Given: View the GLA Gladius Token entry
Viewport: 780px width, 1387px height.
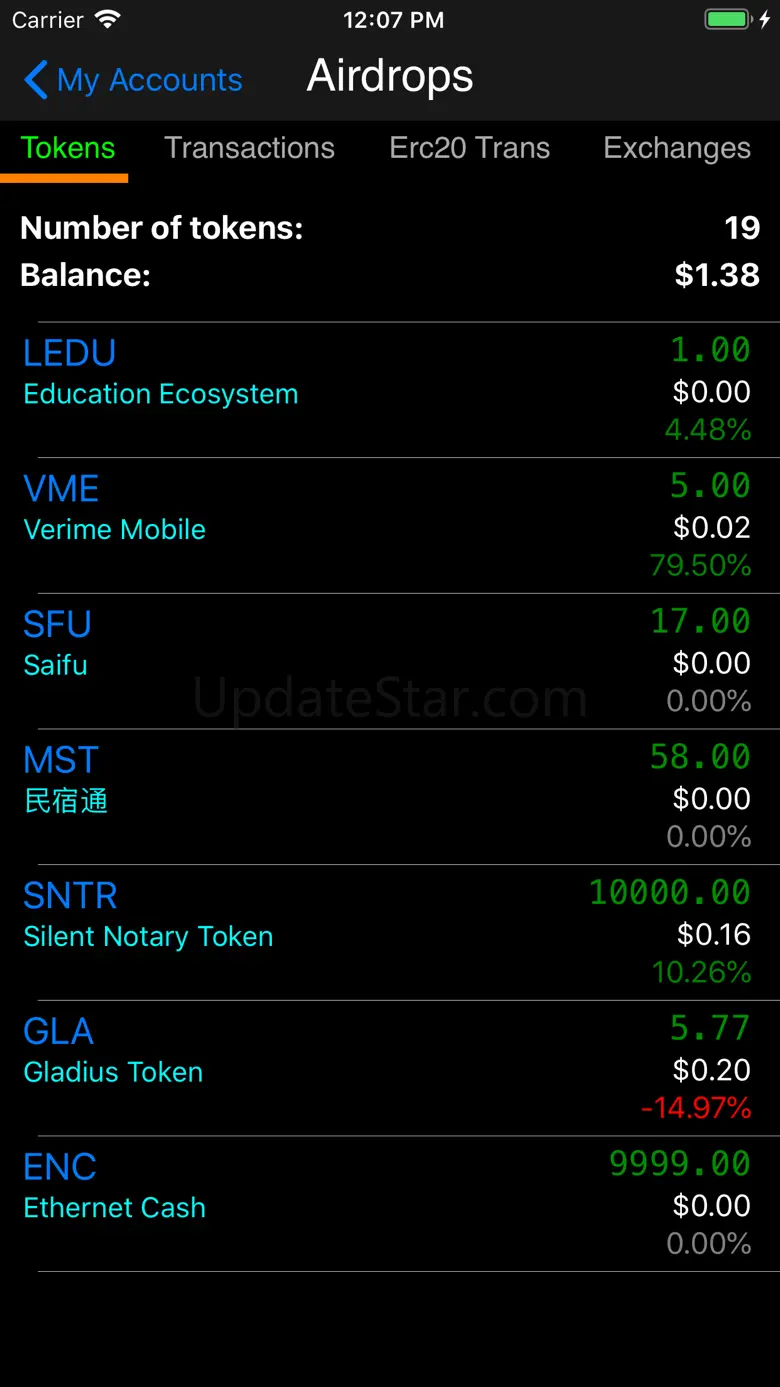Looking at the screenshot, I should [390, 1068].
